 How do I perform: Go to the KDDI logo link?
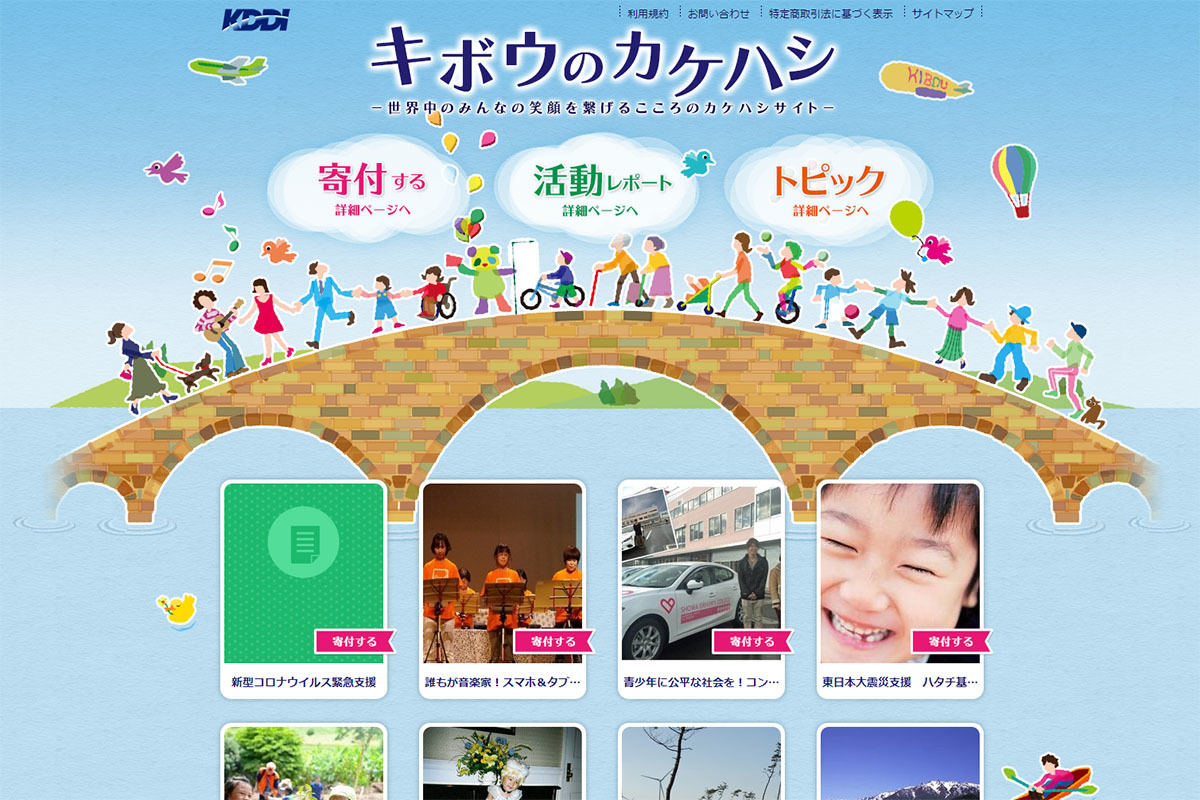tap(254, 19)
